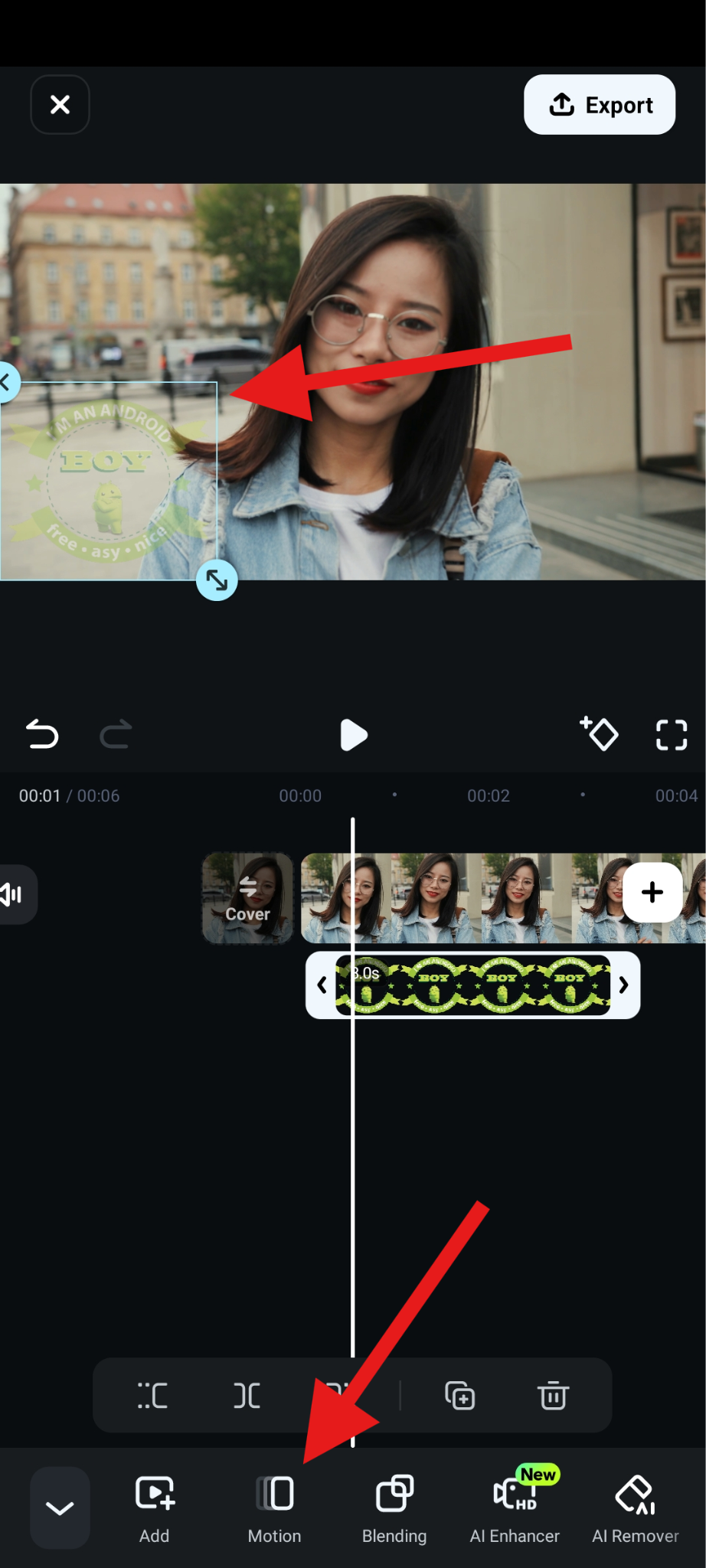The width and height of the screenshot is (706, 1568).
Task: Close the video editor
Action: [60, 104]
